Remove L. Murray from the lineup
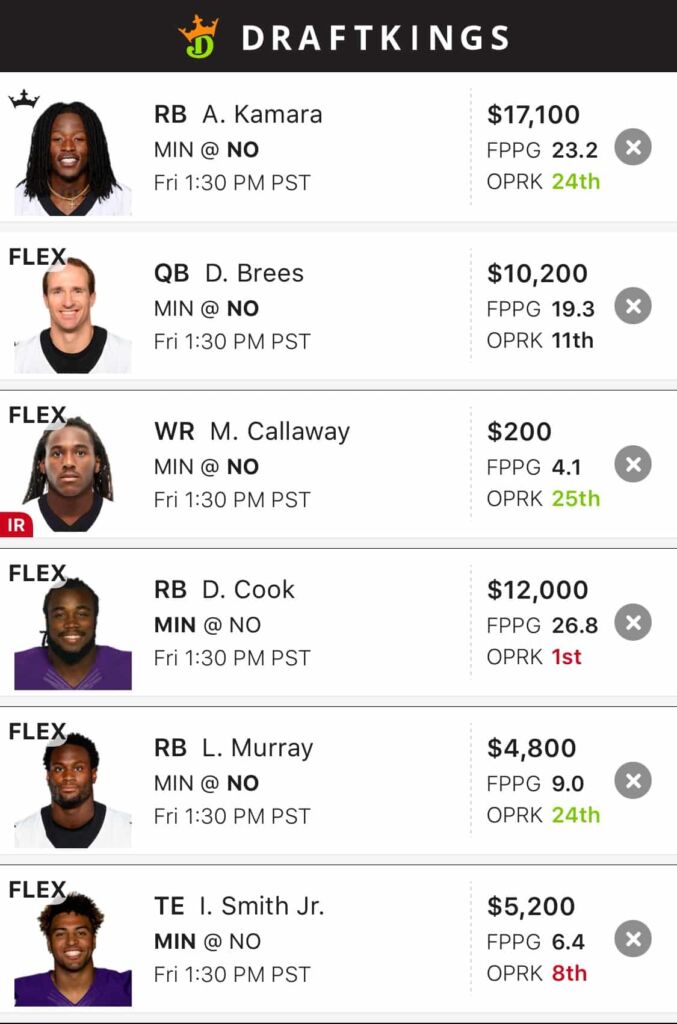The width and height of the screenshot is (677, 1024). (632, 781)
